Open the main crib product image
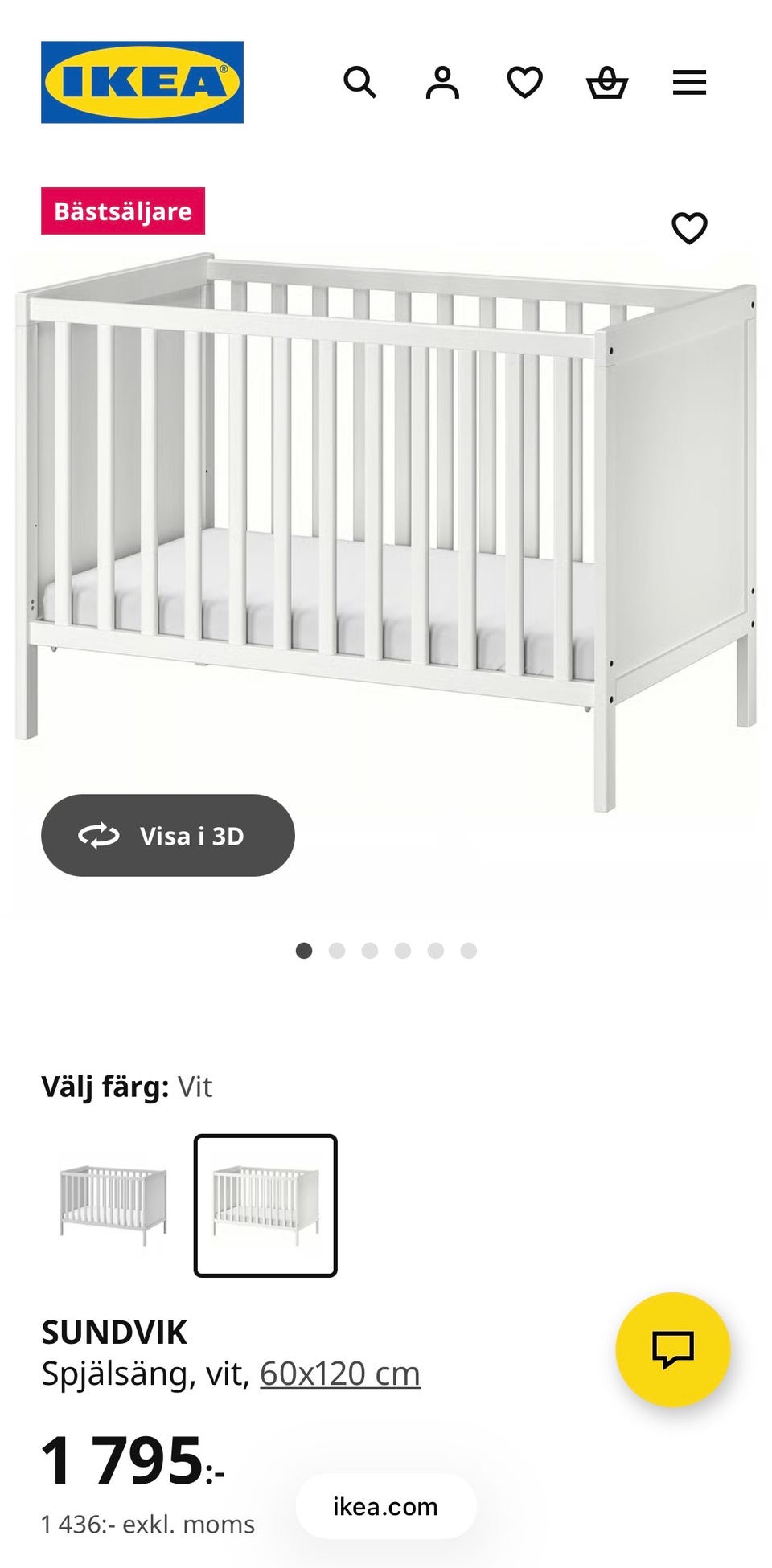The image size is (772, 1568). [x=386, y=530]
